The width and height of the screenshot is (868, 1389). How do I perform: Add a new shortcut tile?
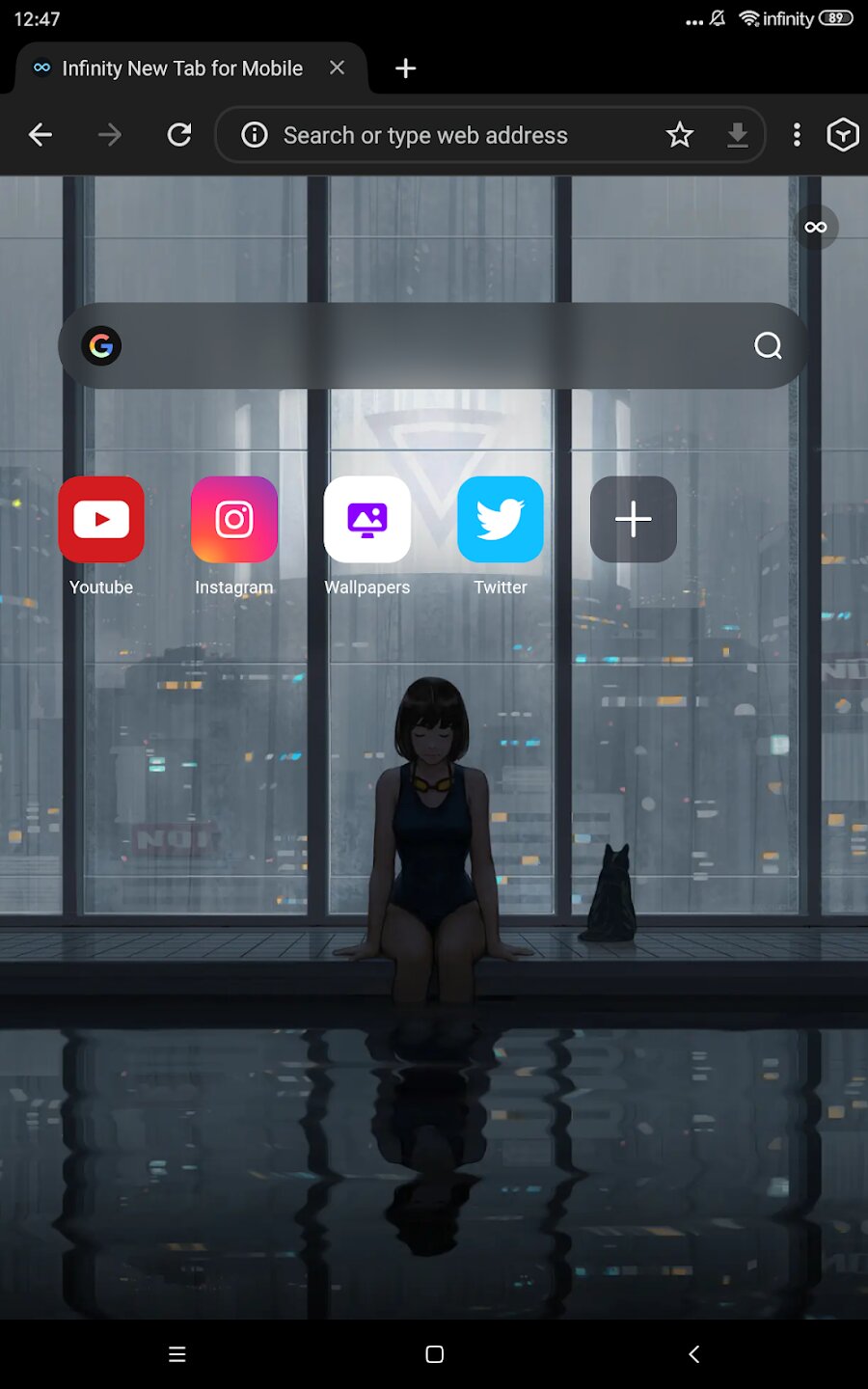click(x=634, y=519)
